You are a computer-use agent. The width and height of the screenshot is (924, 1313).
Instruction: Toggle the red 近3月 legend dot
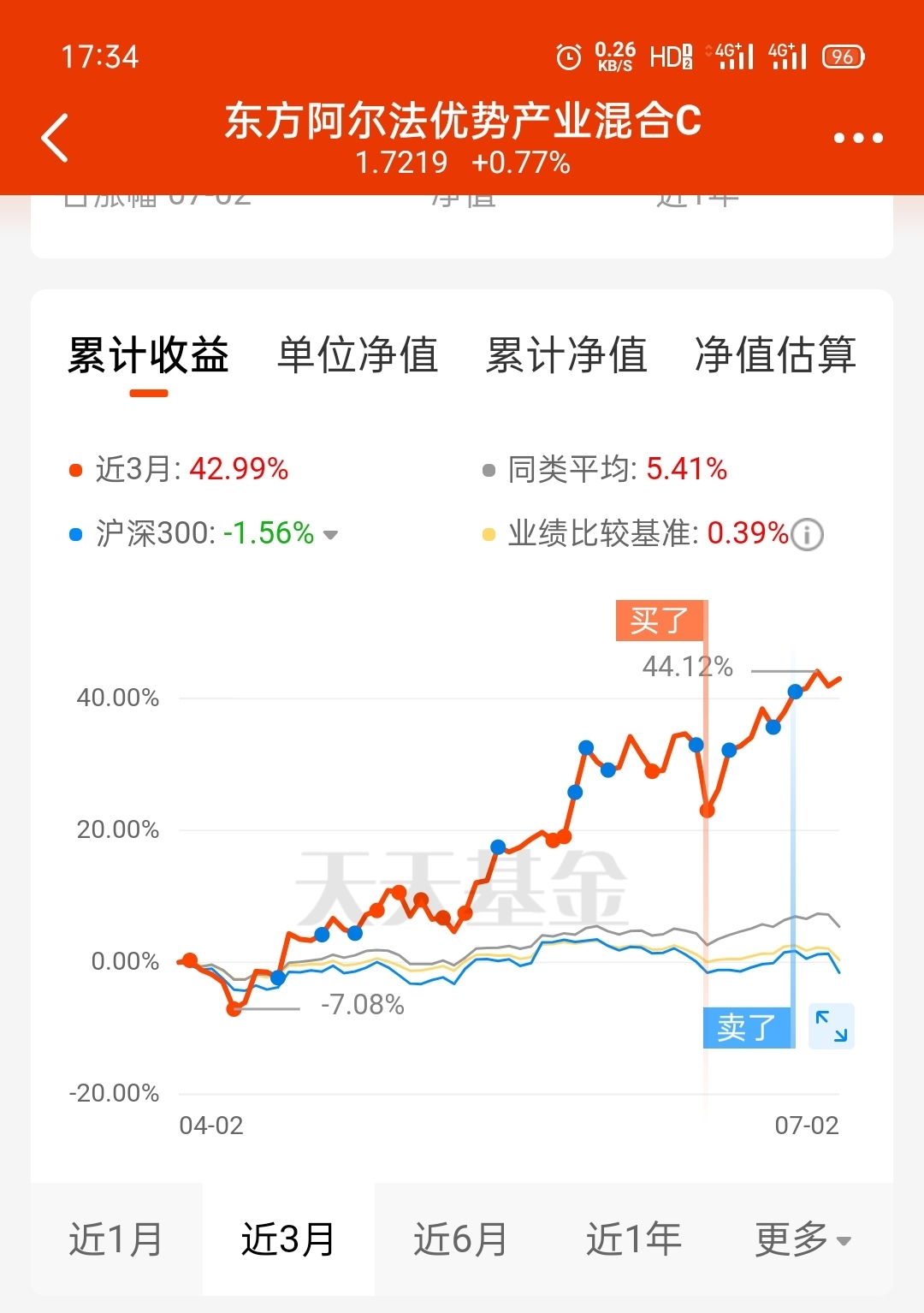[x=74, y=469]
